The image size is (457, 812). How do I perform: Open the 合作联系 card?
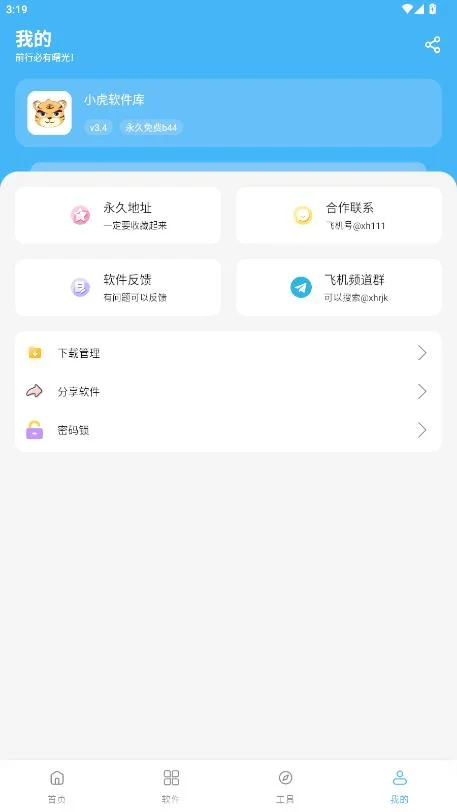click(x=339, y=215)
